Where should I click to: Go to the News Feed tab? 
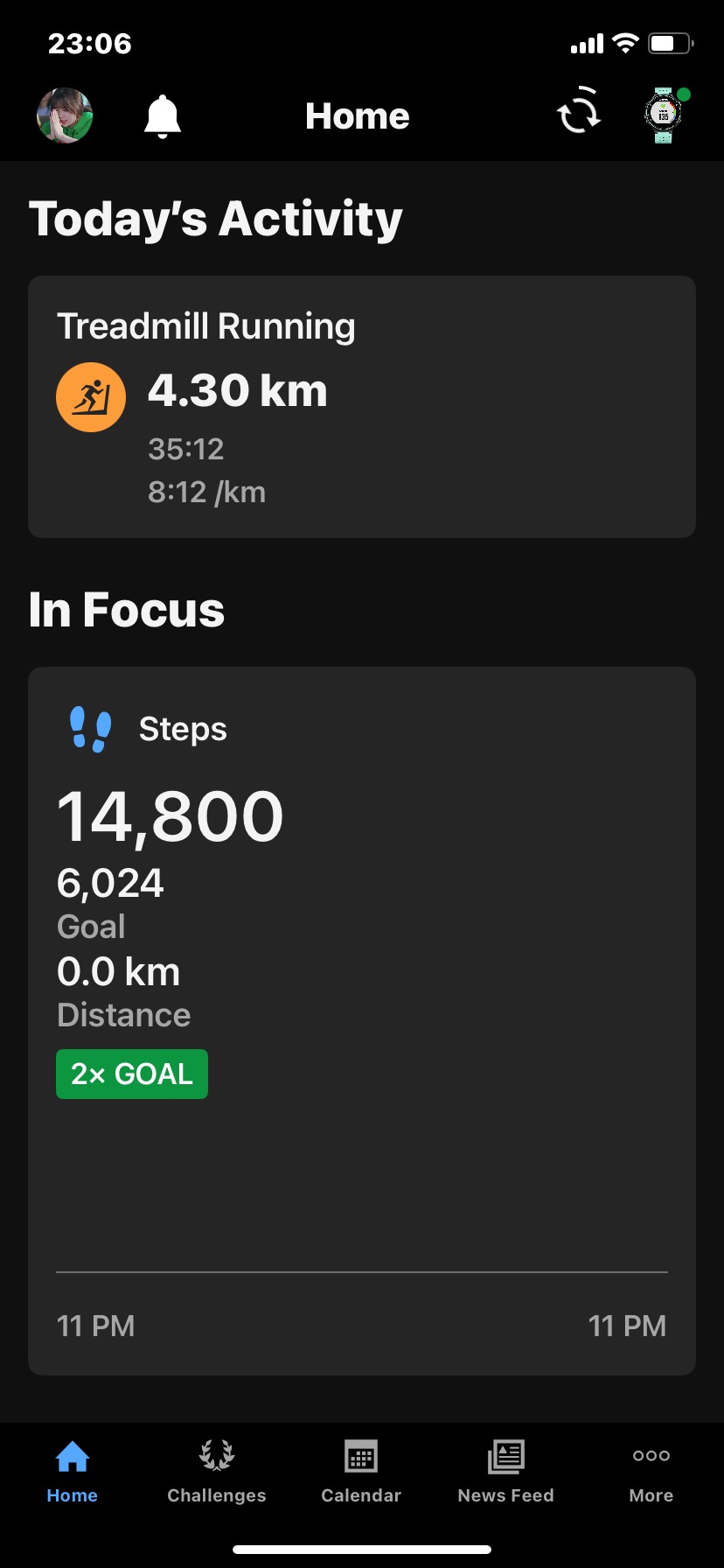505,1472
